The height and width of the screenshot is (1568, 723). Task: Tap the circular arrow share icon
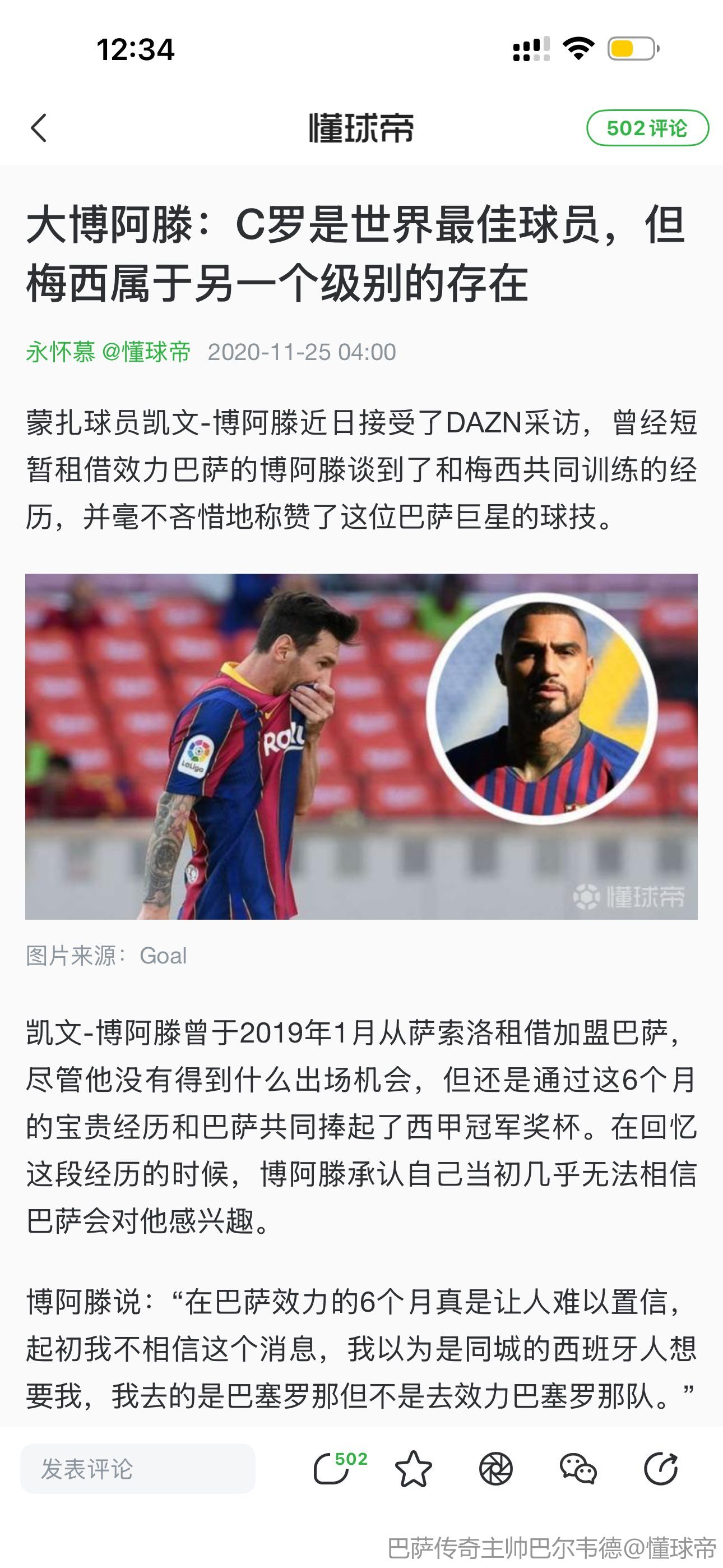click(x=660, y=1469)
